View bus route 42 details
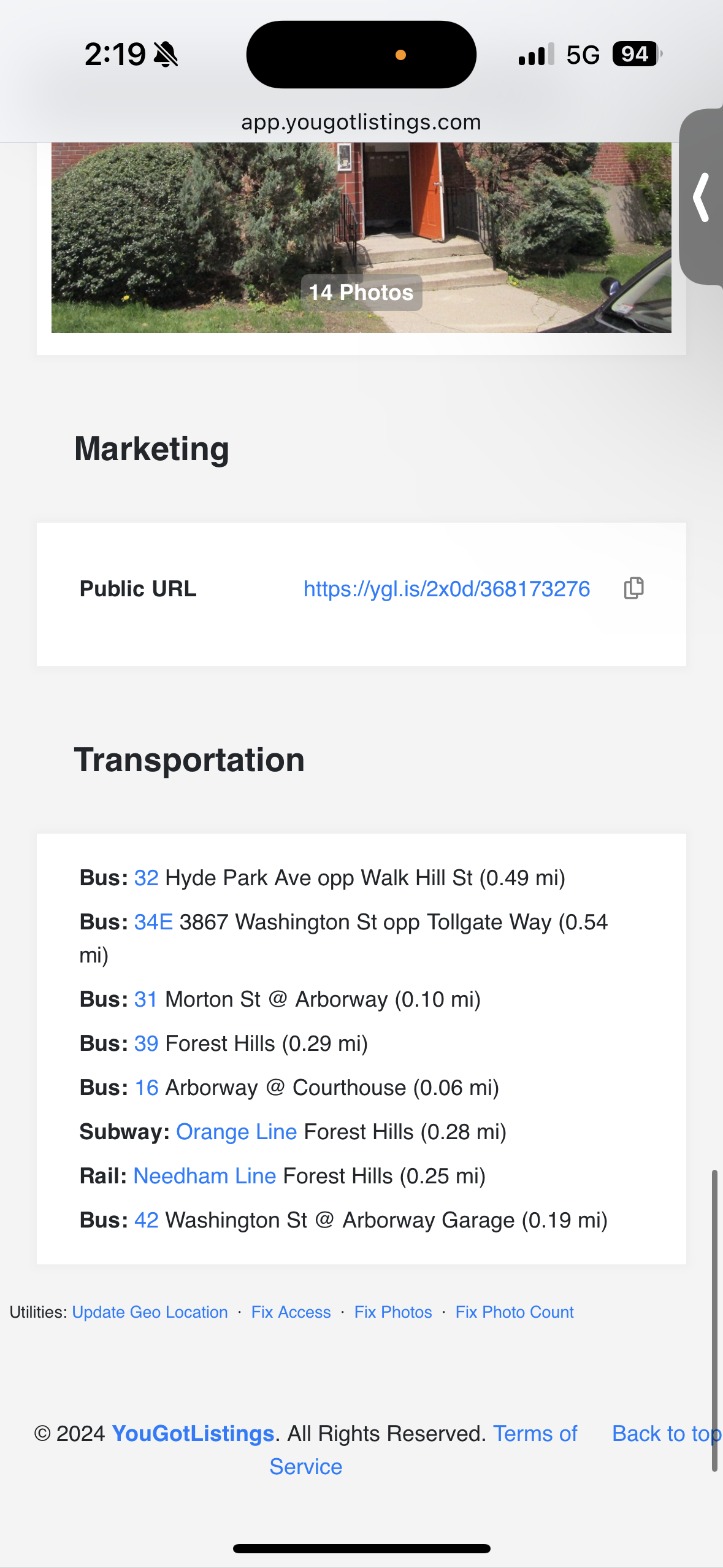The height and width of the screenshot is (1568, 723). pos(147,1220)
